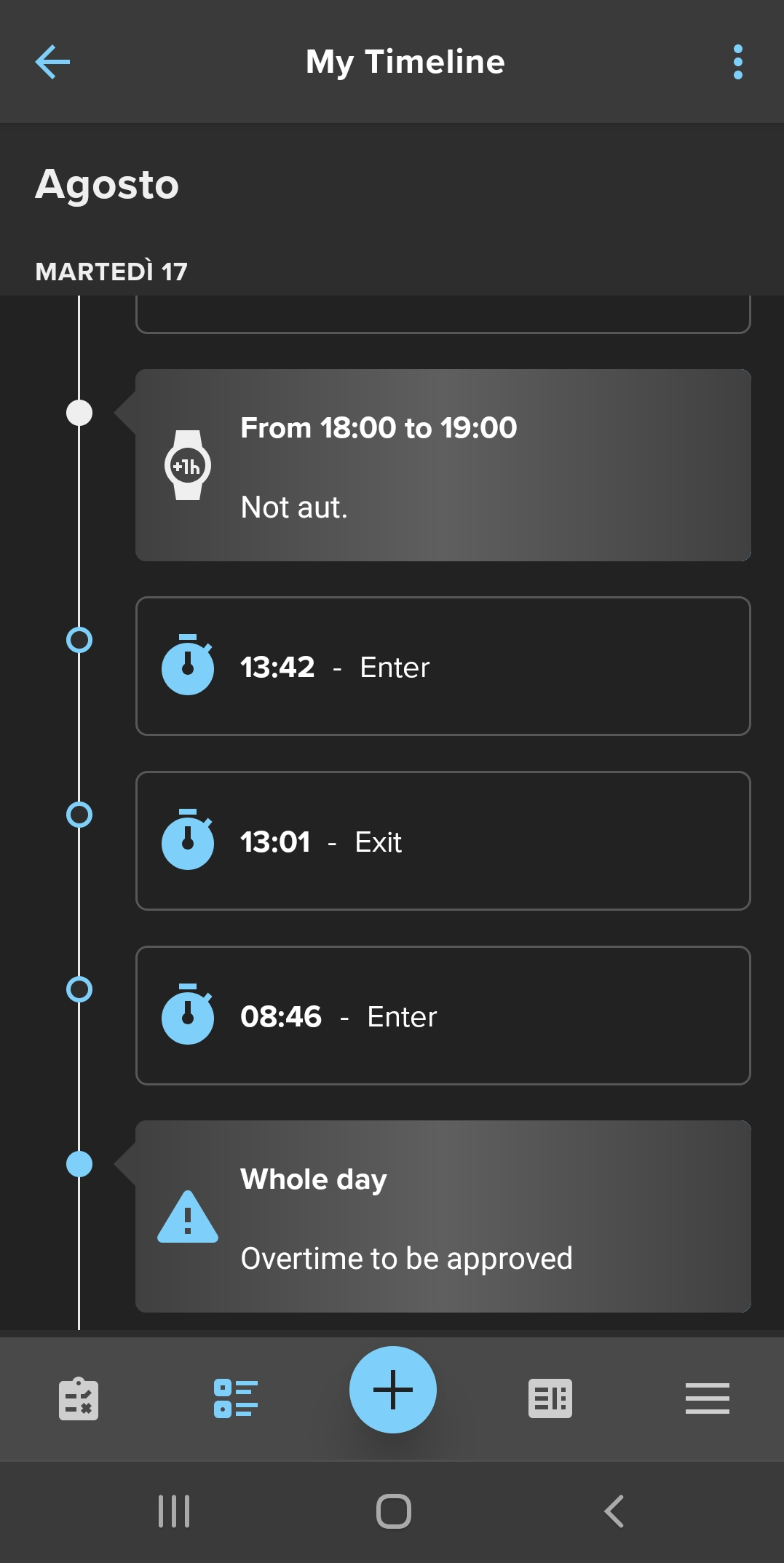Open the three-dot overflow menu
Viewport: 784px width, 1563px height.
pyautogui.click(x=737, y=62)
